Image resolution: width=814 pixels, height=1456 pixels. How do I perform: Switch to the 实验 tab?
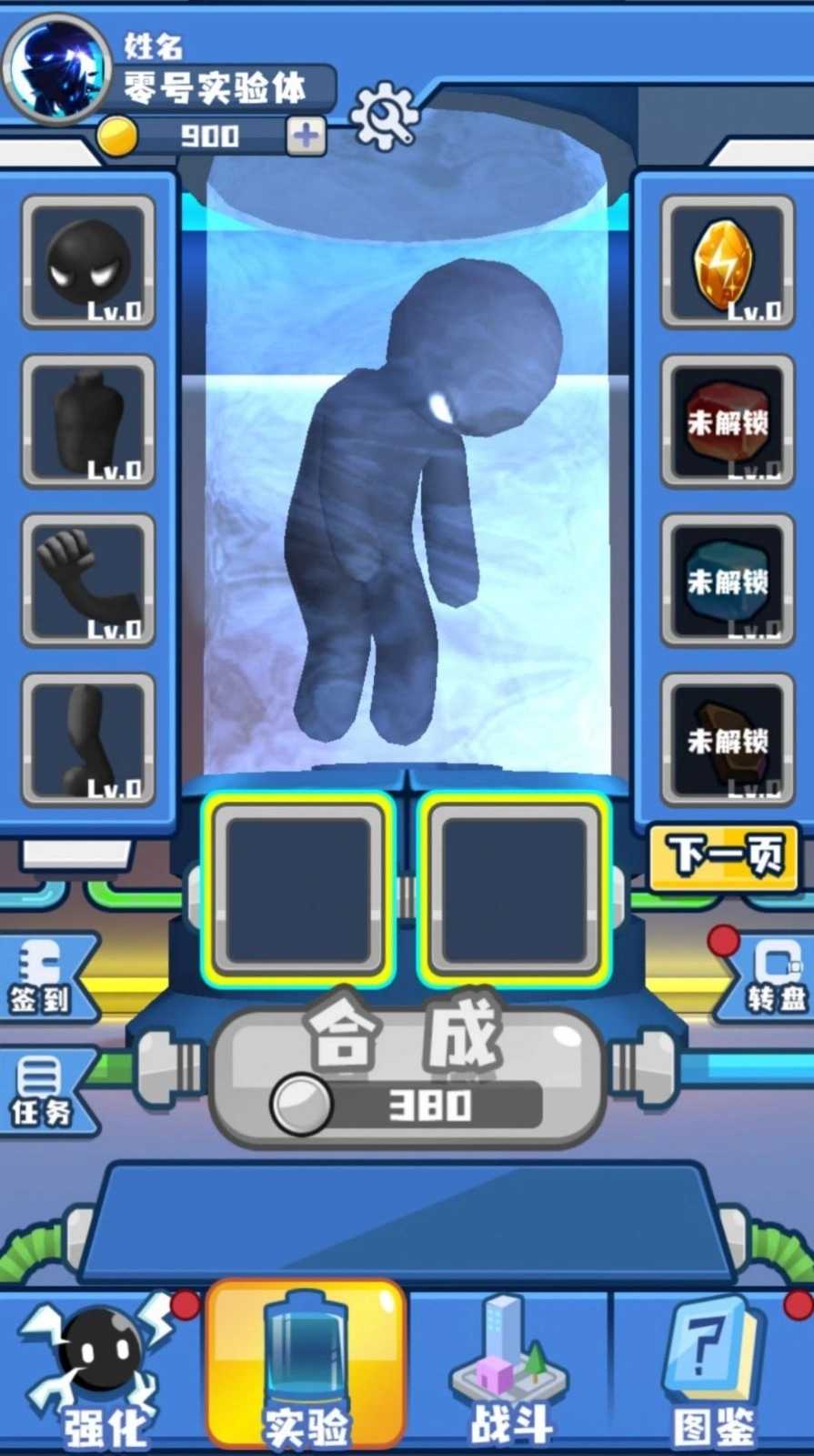[x=307, y=1368]
